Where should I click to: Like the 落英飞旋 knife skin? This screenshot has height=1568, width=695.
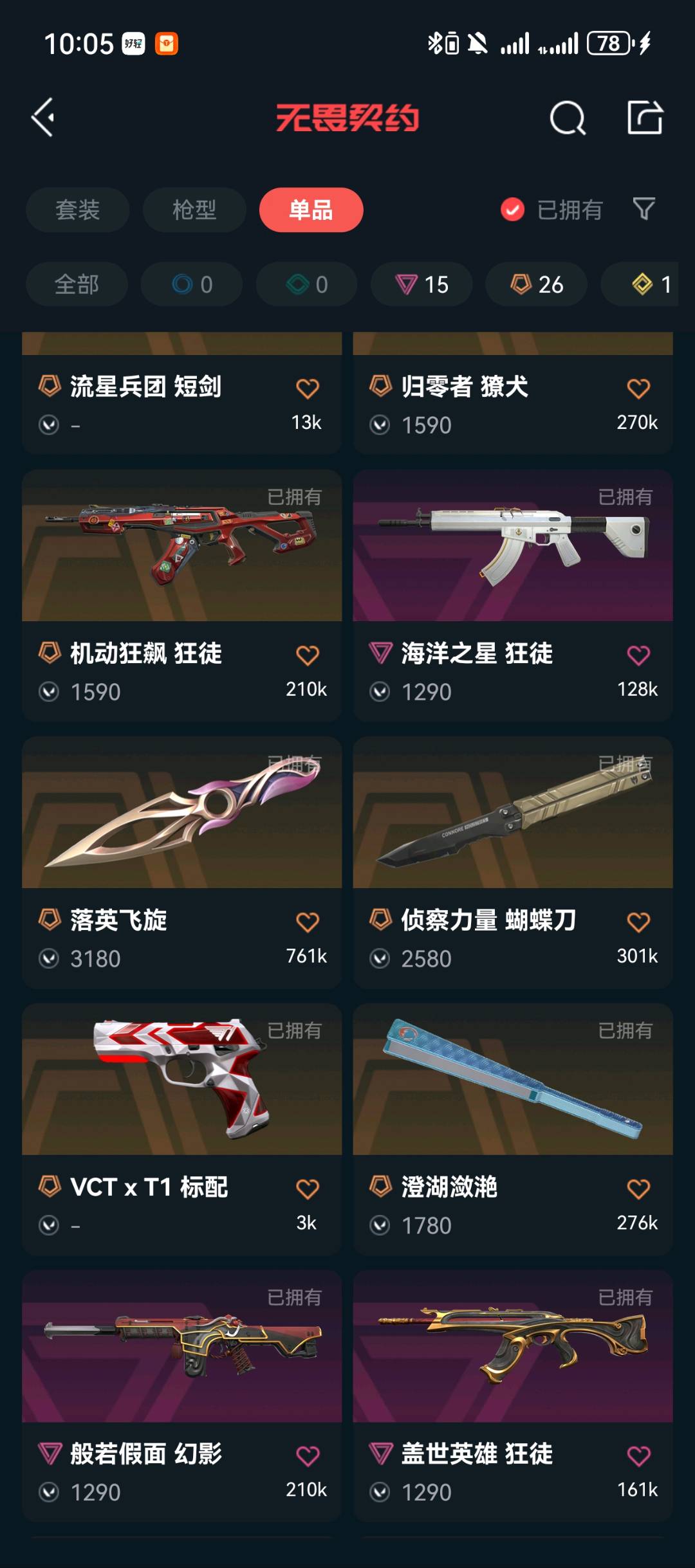click(308, 922)
